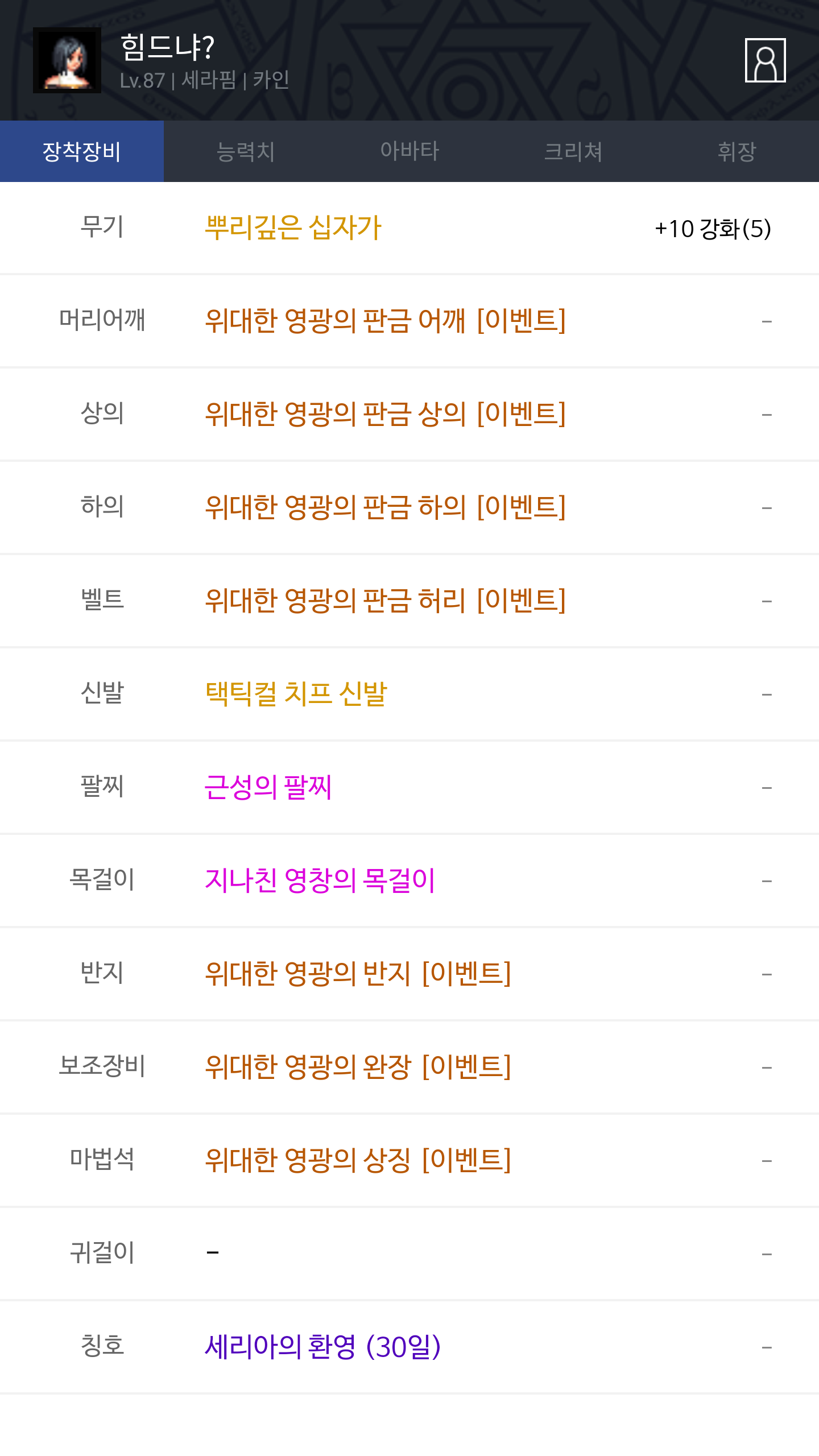Open weapon 뿌리깊은 십자가
The image size is (819, 1456).
click(x=293, y=228)
